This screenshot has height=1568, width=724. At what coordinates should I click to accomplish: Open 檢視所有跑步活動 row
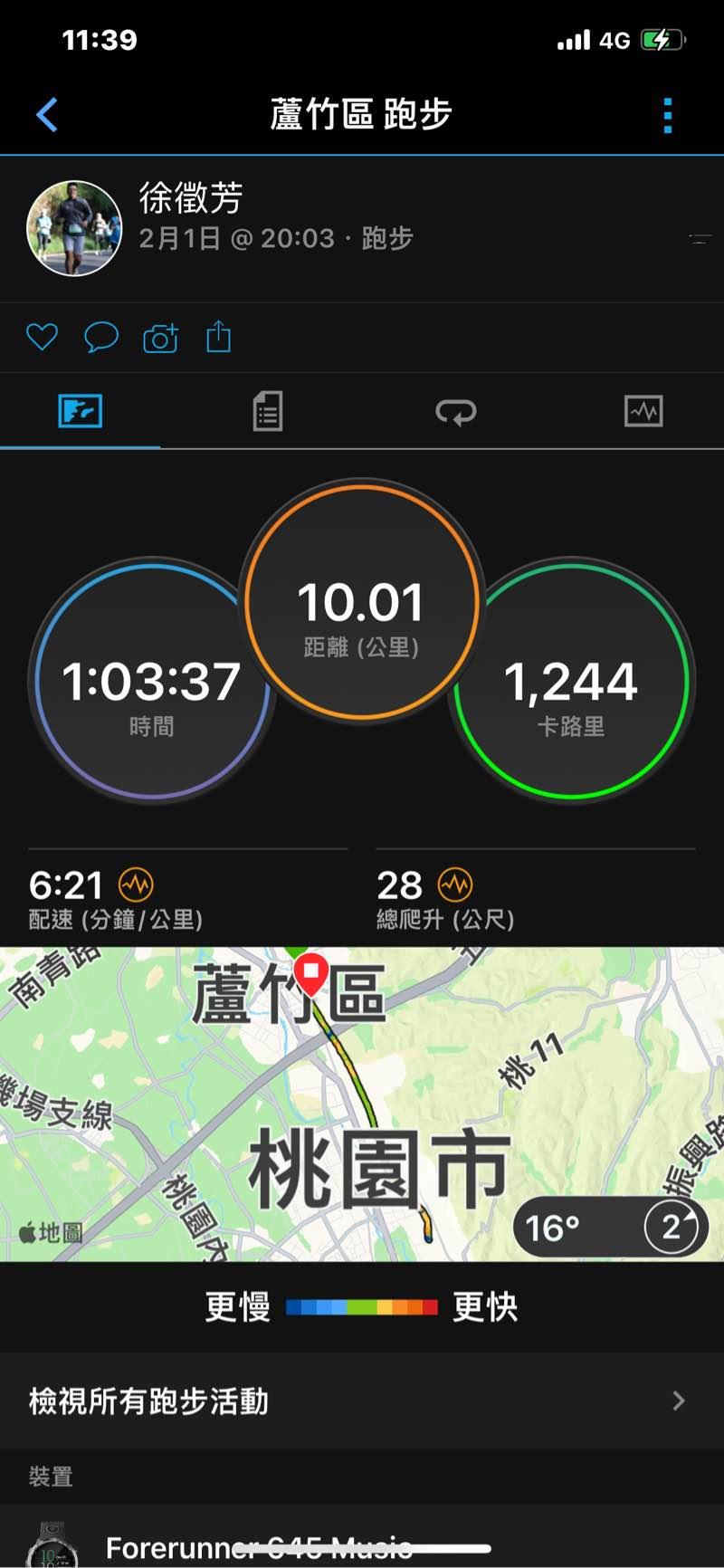pos(362,1401)
